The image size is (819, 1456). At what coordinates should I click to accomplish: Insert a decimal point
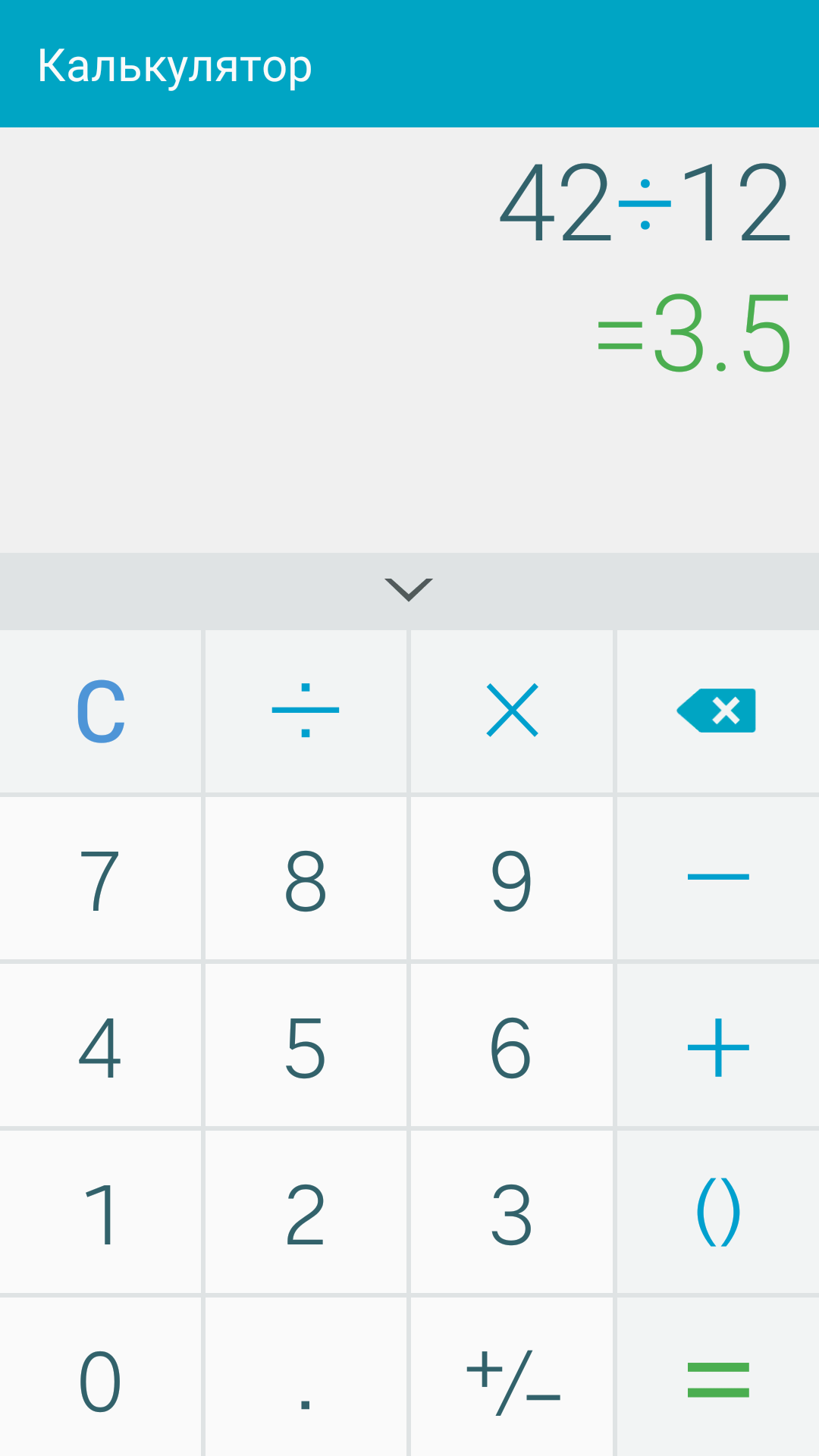pos(306,1380)
